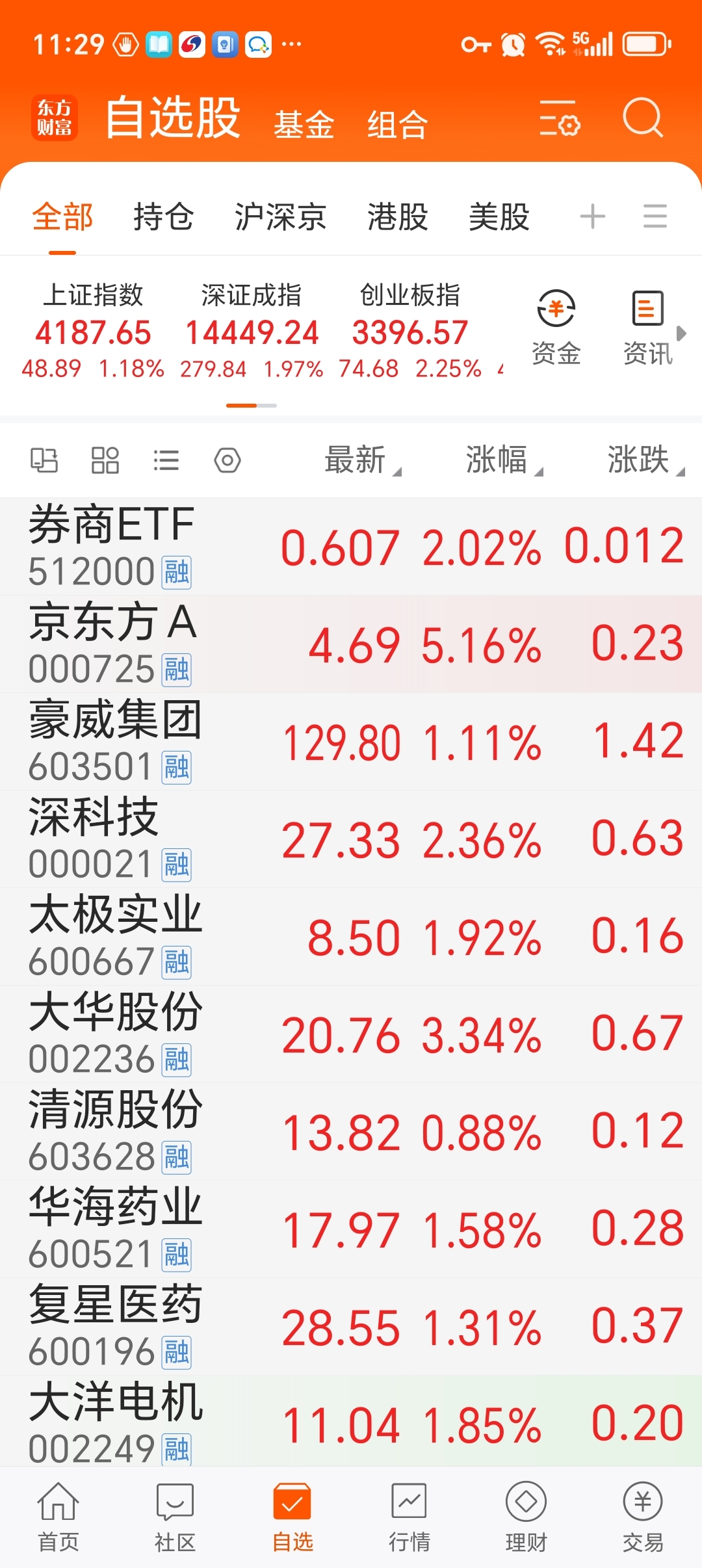Open 大华股份 stock row
702x1568 pixels.
pos(351,1034)
